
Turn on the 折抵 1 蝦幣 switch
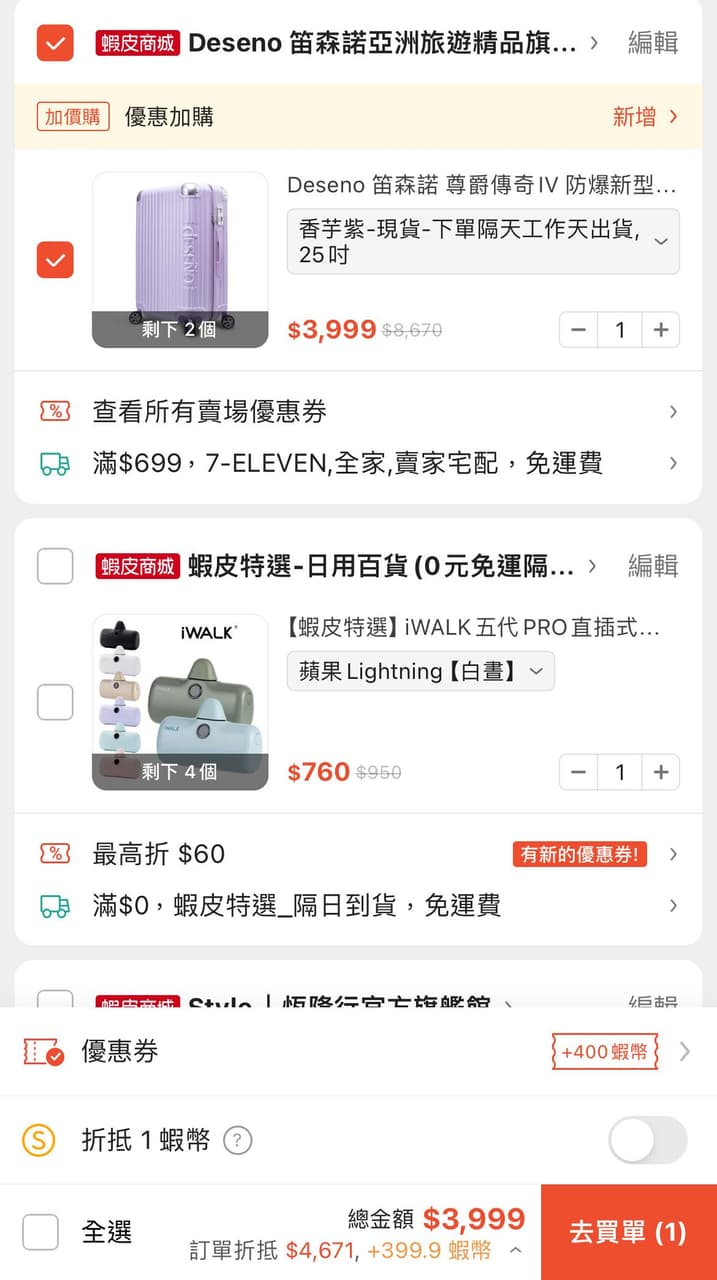(x=648, y=1140)
